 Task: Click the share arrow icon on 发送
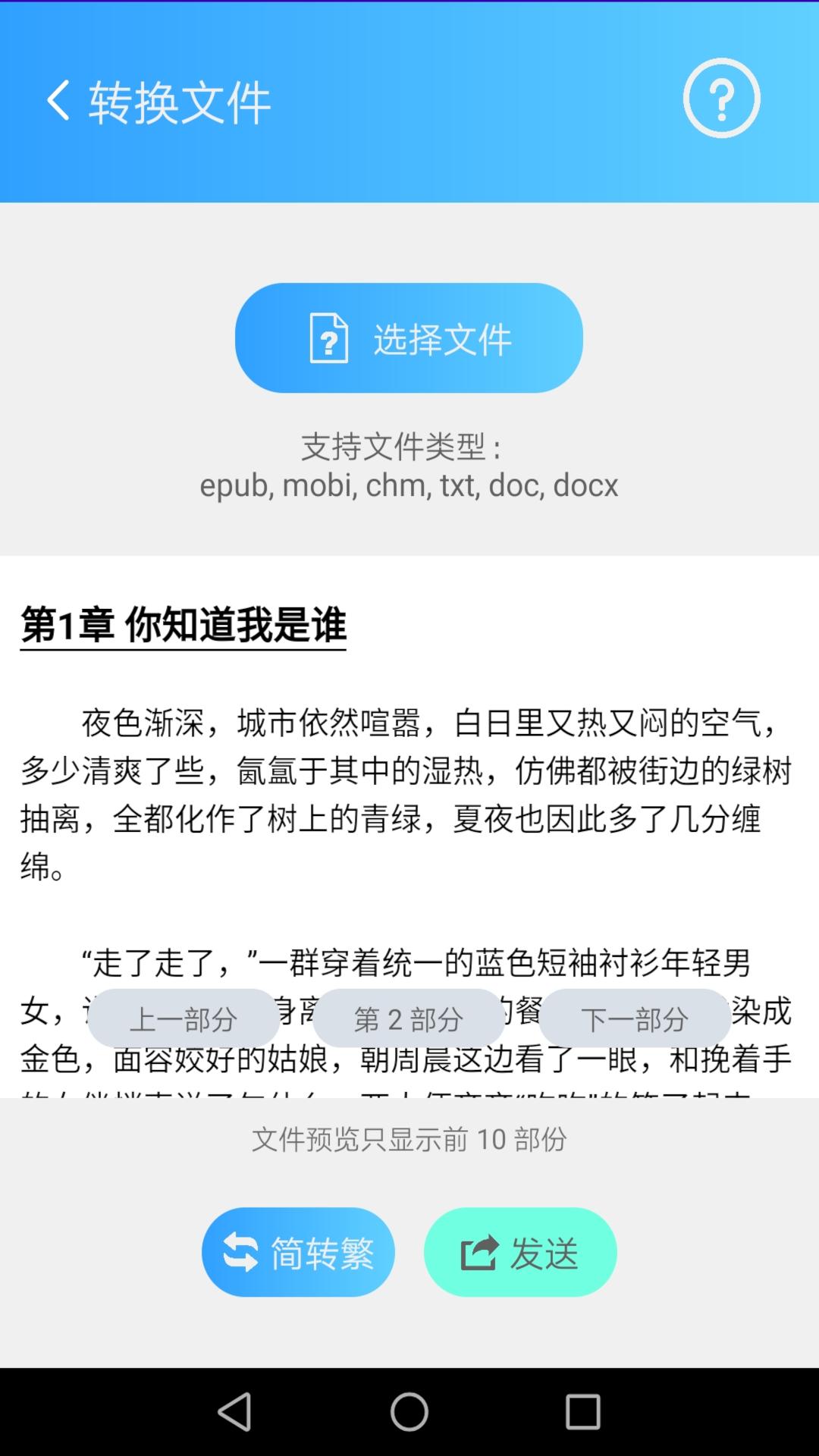click(x=482, y=1252)
